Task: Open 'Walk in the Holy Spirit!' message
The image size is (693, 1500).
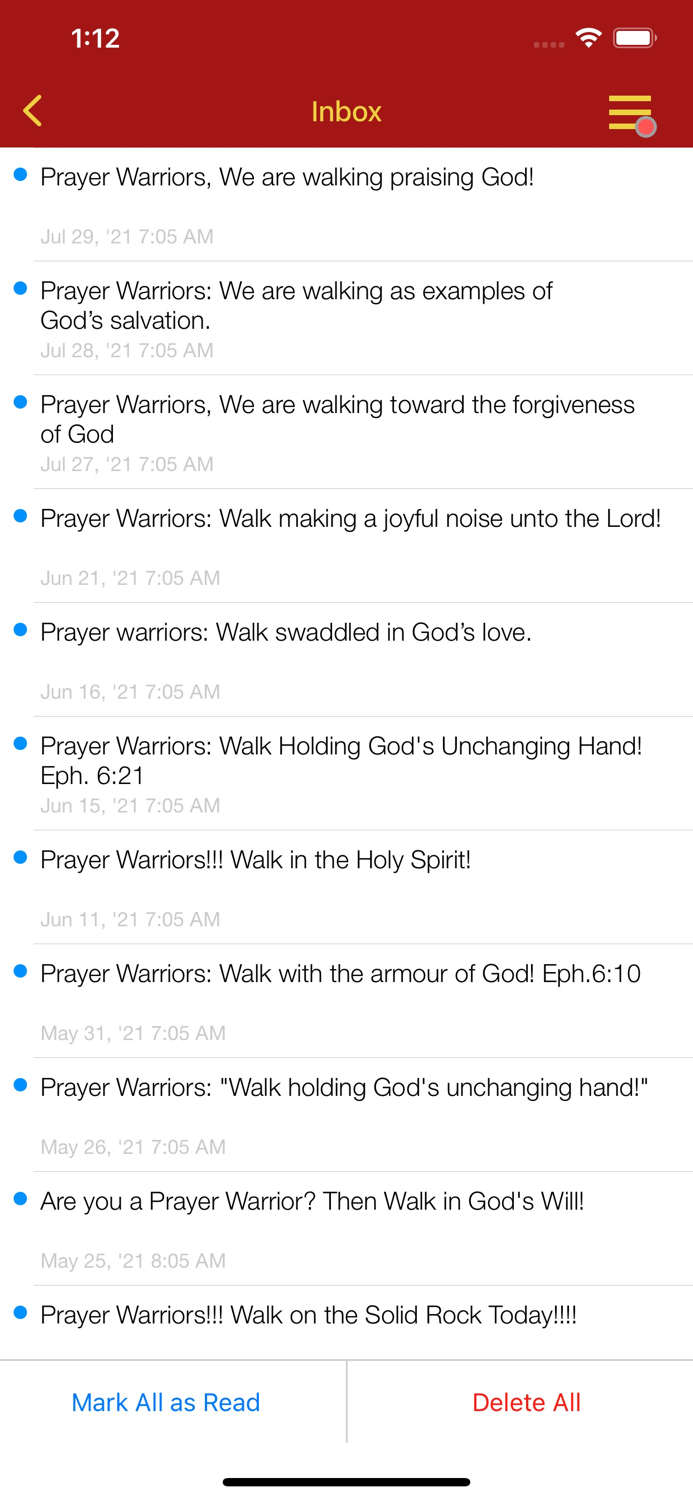Action: coord(255,860)
